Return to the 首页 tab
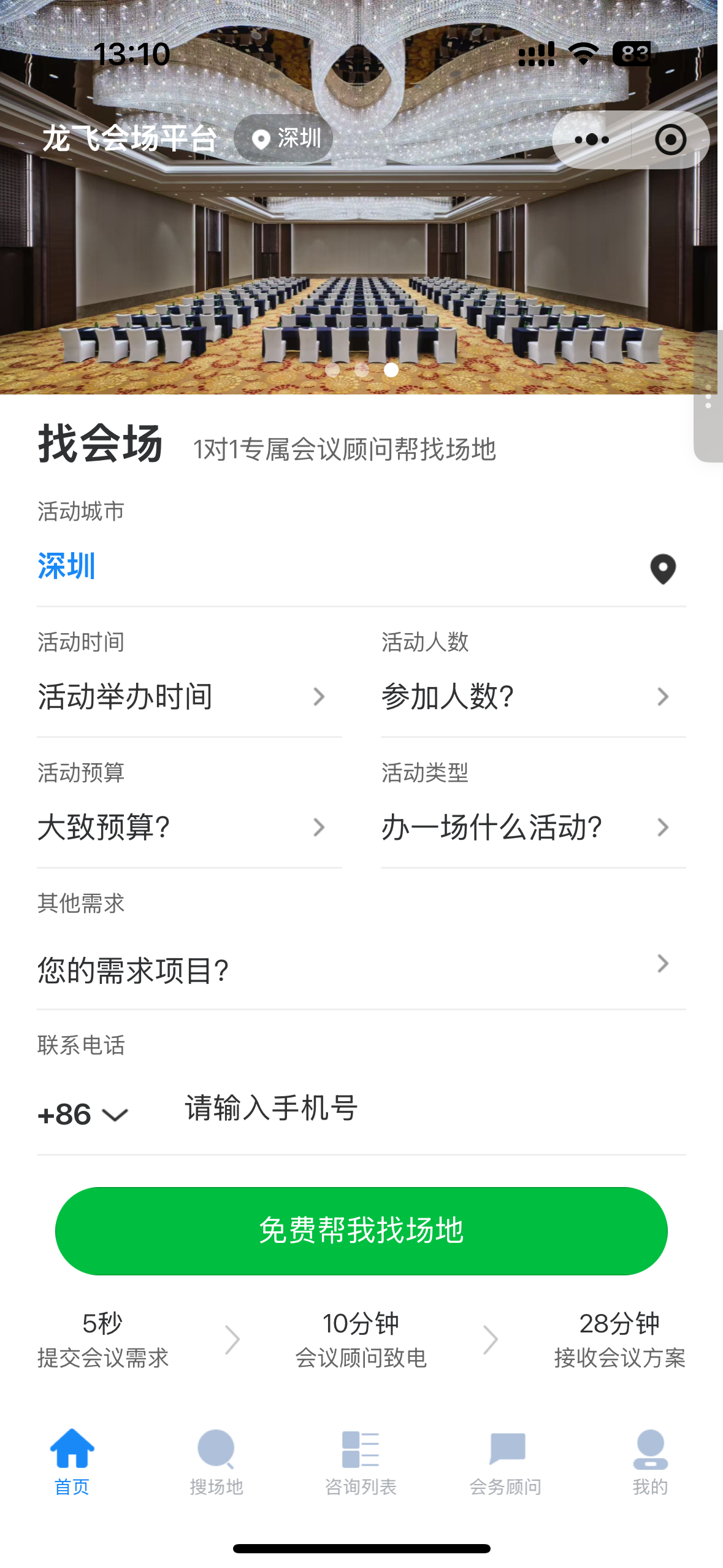Image resolution: width=723 pixels, height=1568 pixels. click(72, 1462)
